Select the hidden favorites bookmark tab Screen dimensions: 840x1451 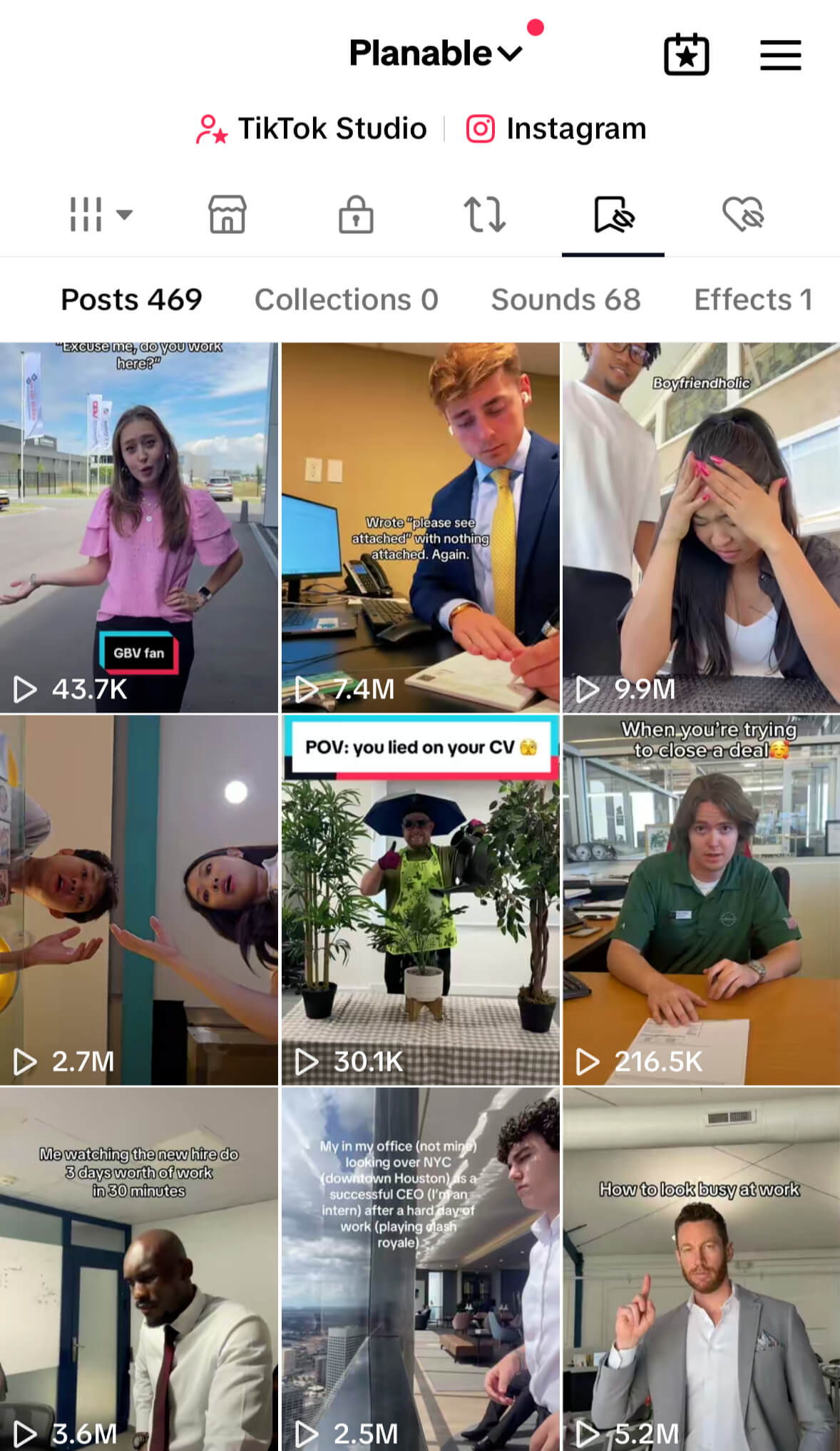pos(613,214)
